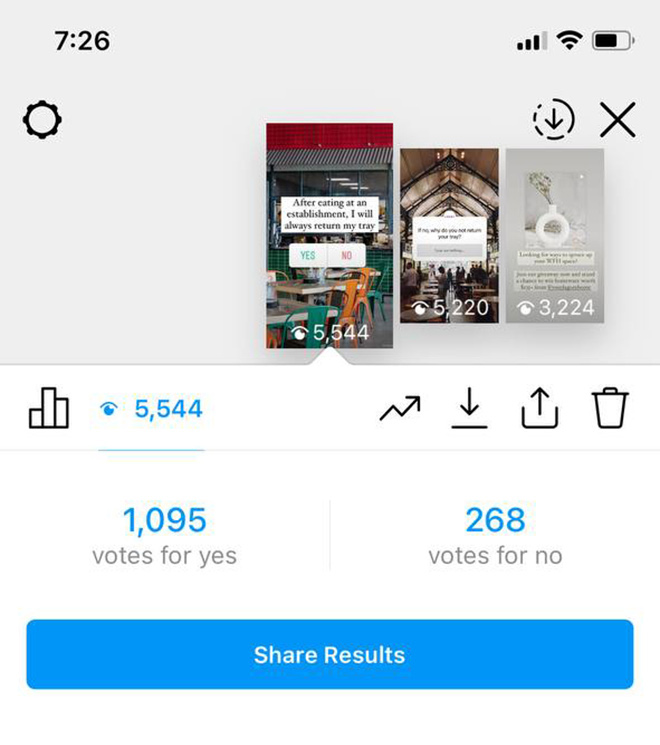Viewport: 660px width, 745px height.
Task: Close the story insights view
Action: [618, 120]
